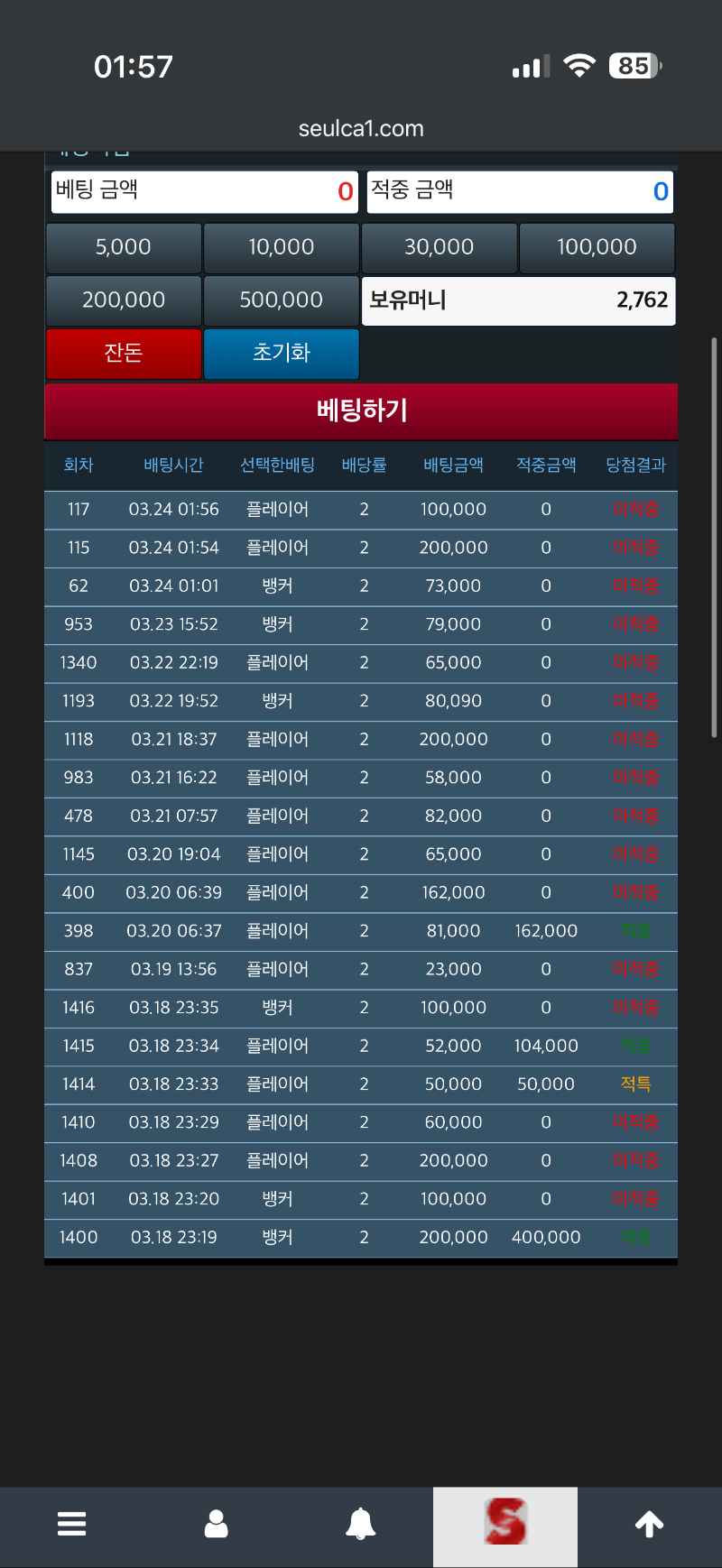Tap the red 잔돈 button
Viewport: 722px width, 1568px height.
click(x=124, y=354)
